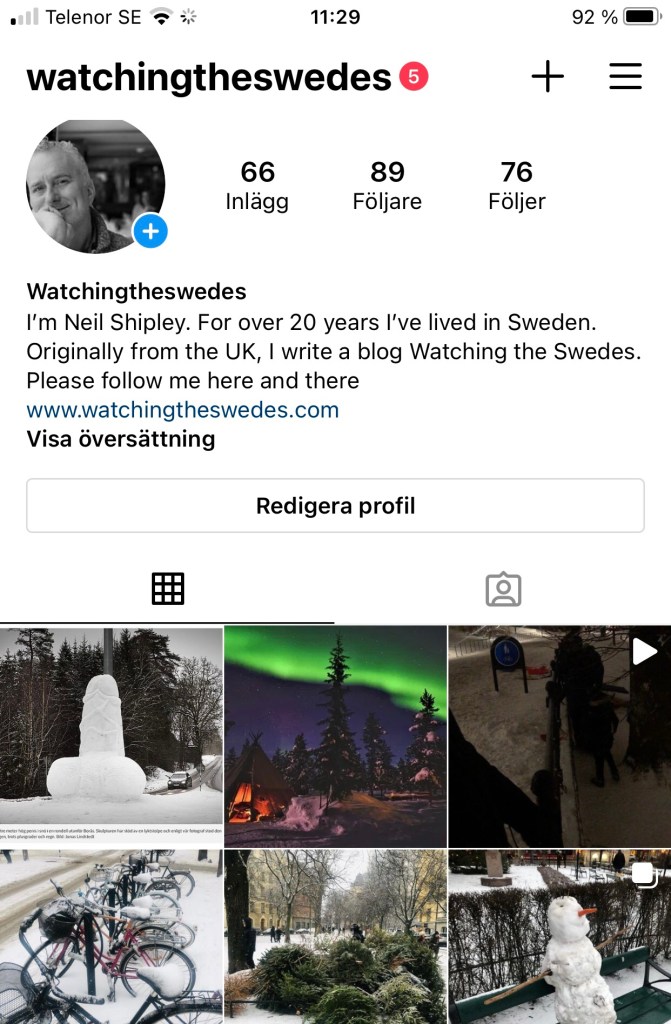Tap the watchingtheswedes username header

click(x=208, y=77)
